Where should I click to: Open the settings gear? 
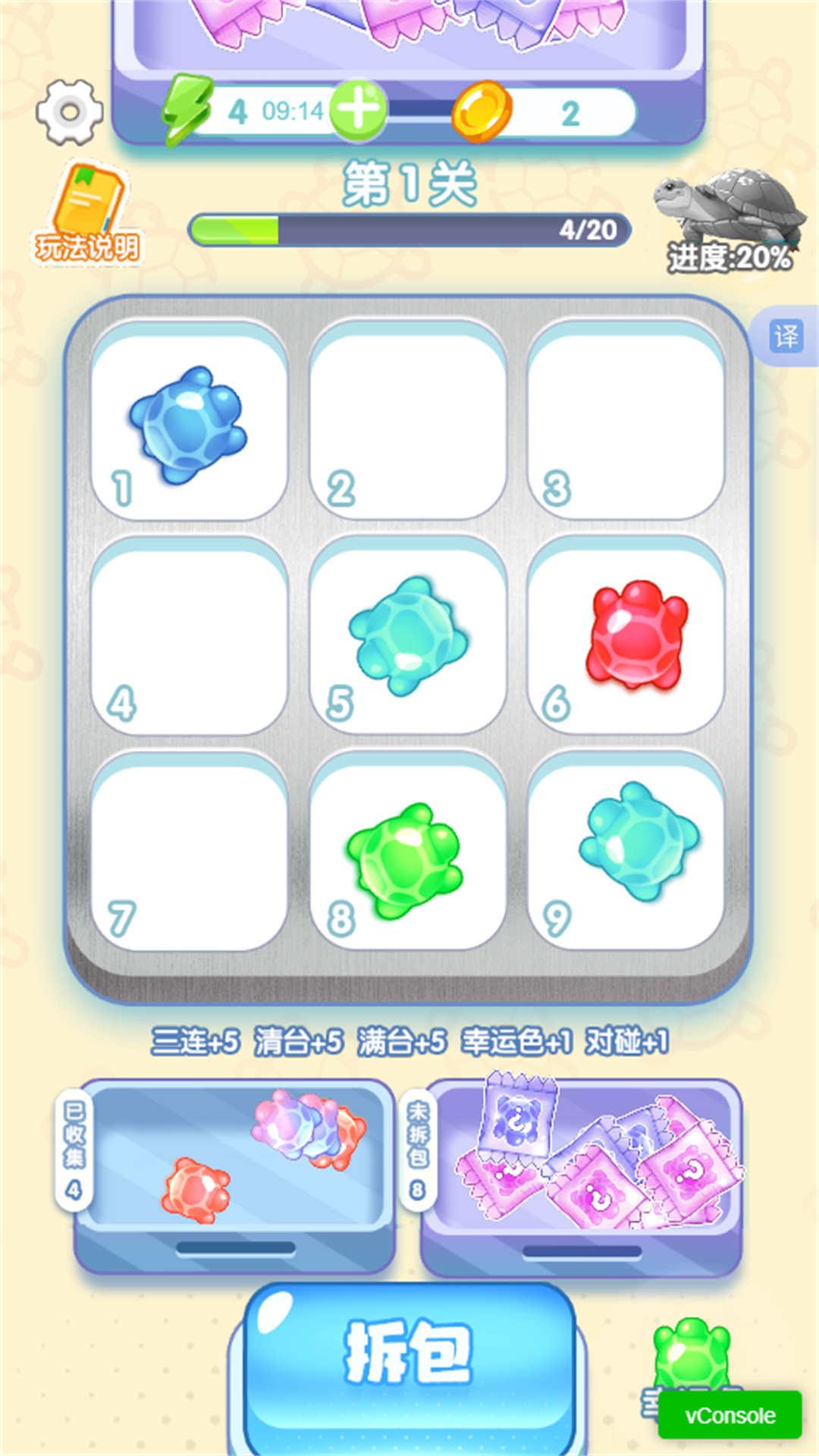tap(70, 113)
